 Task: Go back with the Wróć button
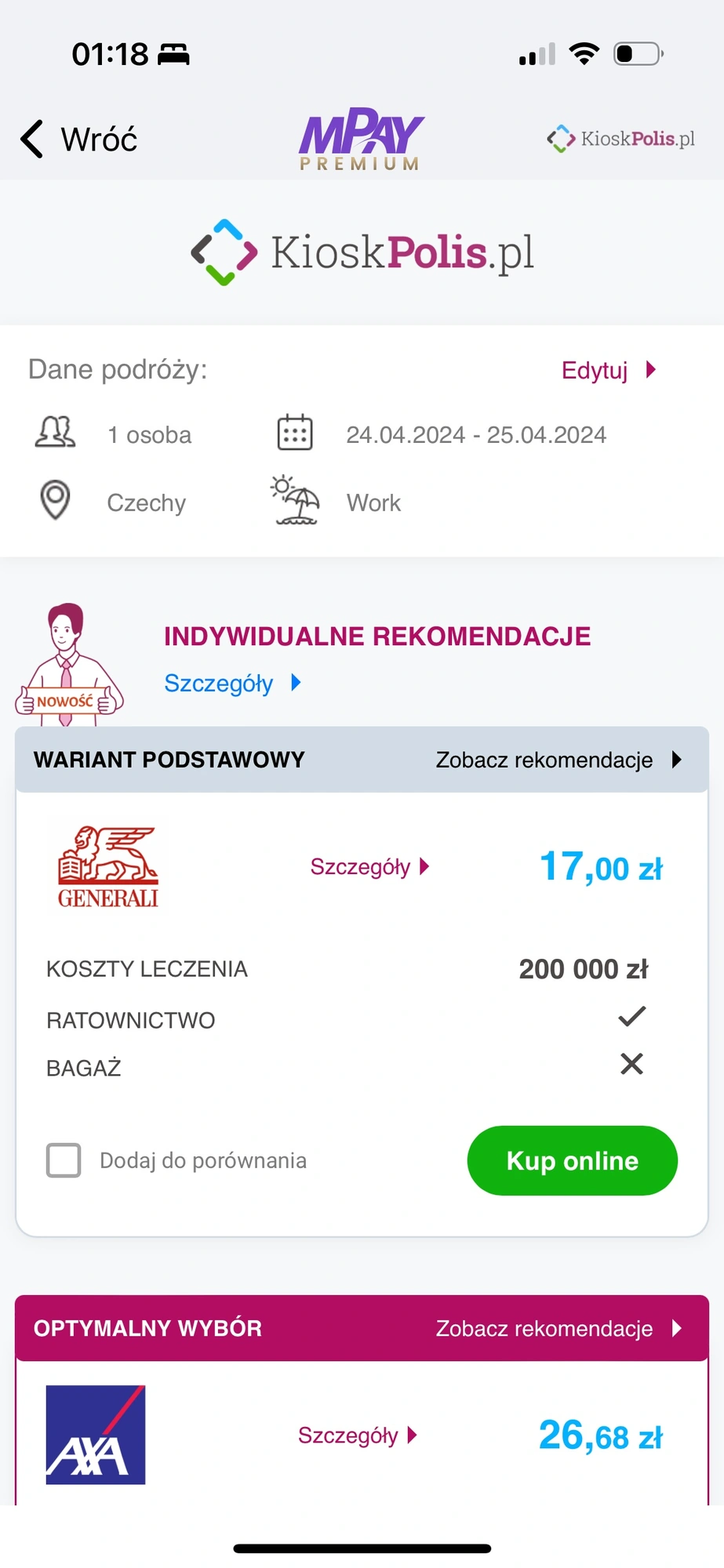click(78, 140)
